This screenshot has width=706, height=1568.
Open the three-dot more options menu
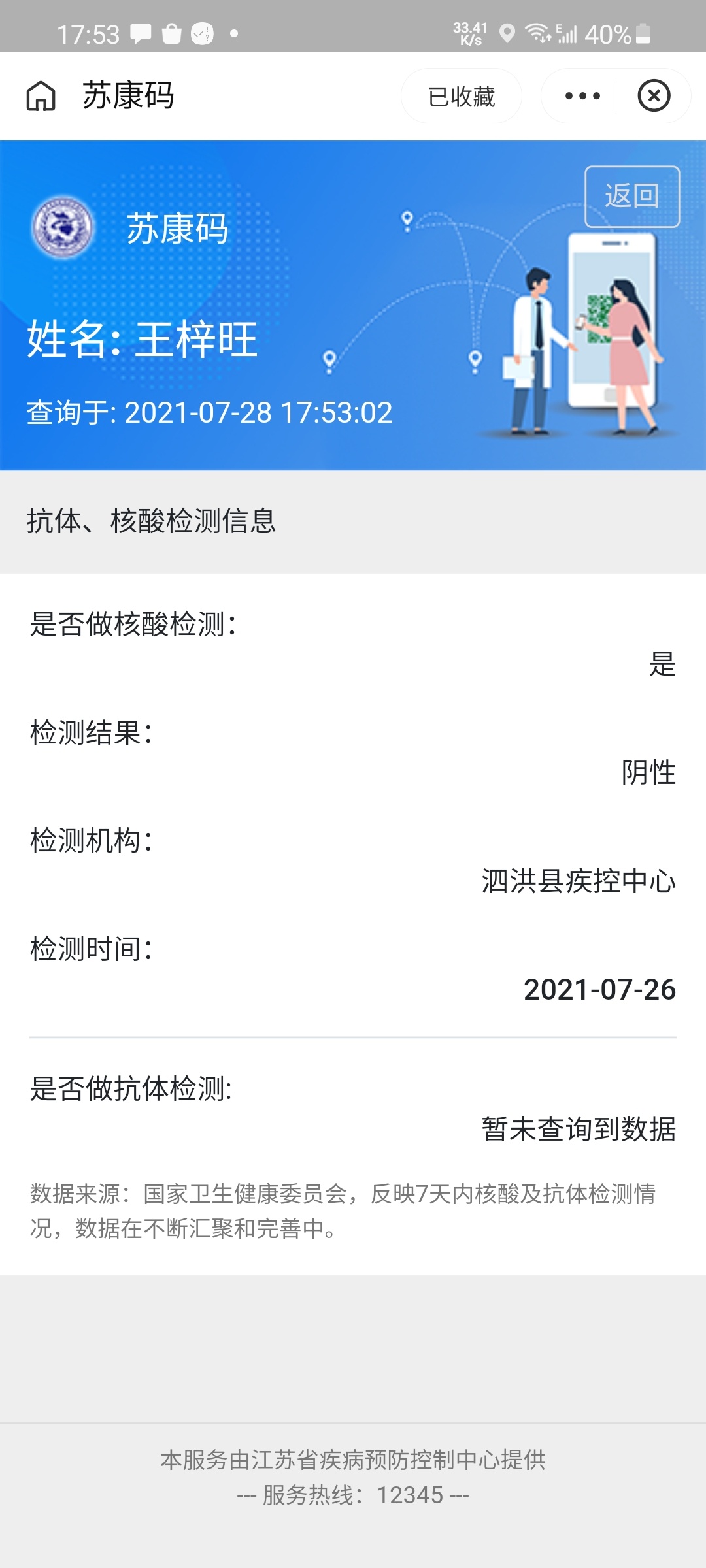point(582,96)
